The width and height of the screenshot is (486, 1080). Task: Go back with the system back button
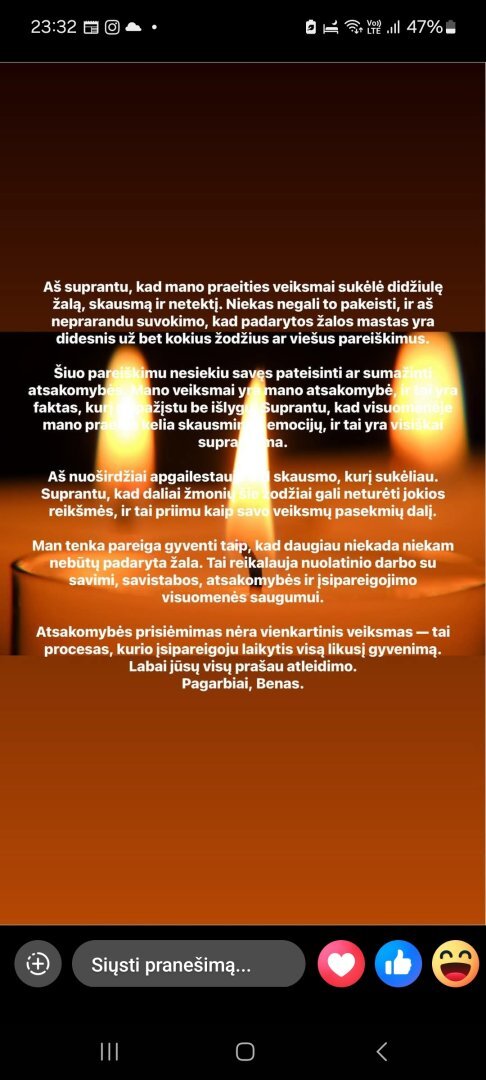click(x=381, y=1051)
